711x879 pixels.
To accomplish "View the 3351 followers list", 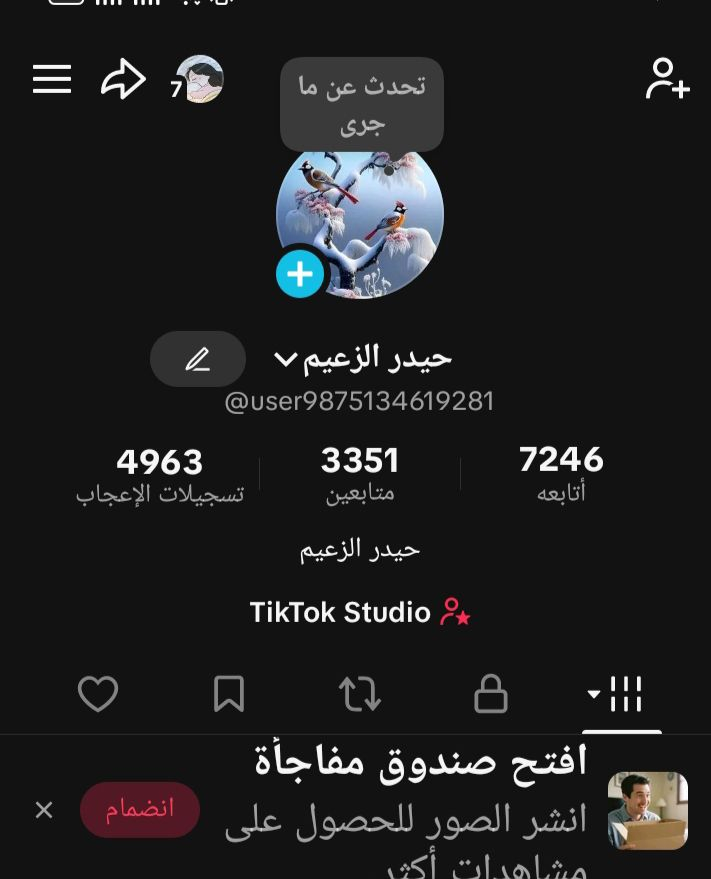I will pos(360,472).
